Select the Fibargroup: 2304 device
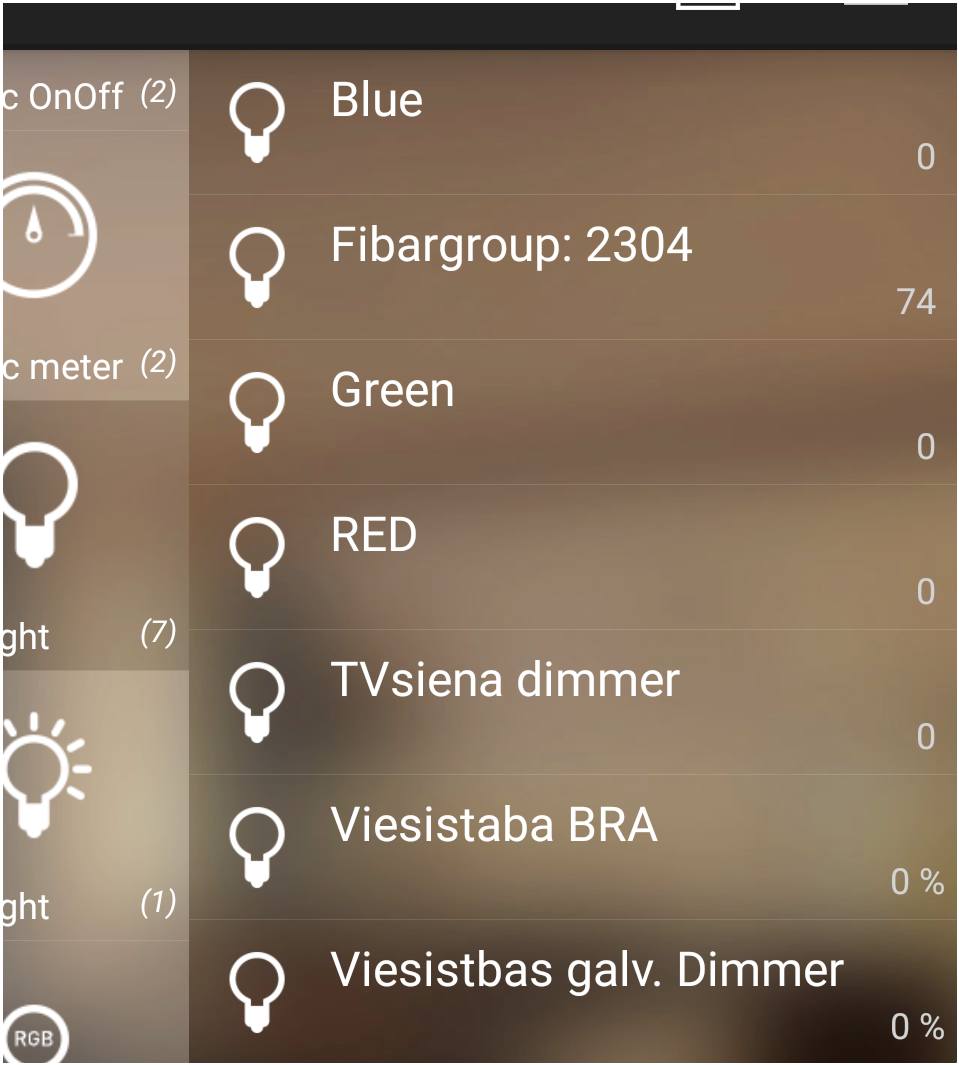 pyautogui.click(x=570, y=267)
